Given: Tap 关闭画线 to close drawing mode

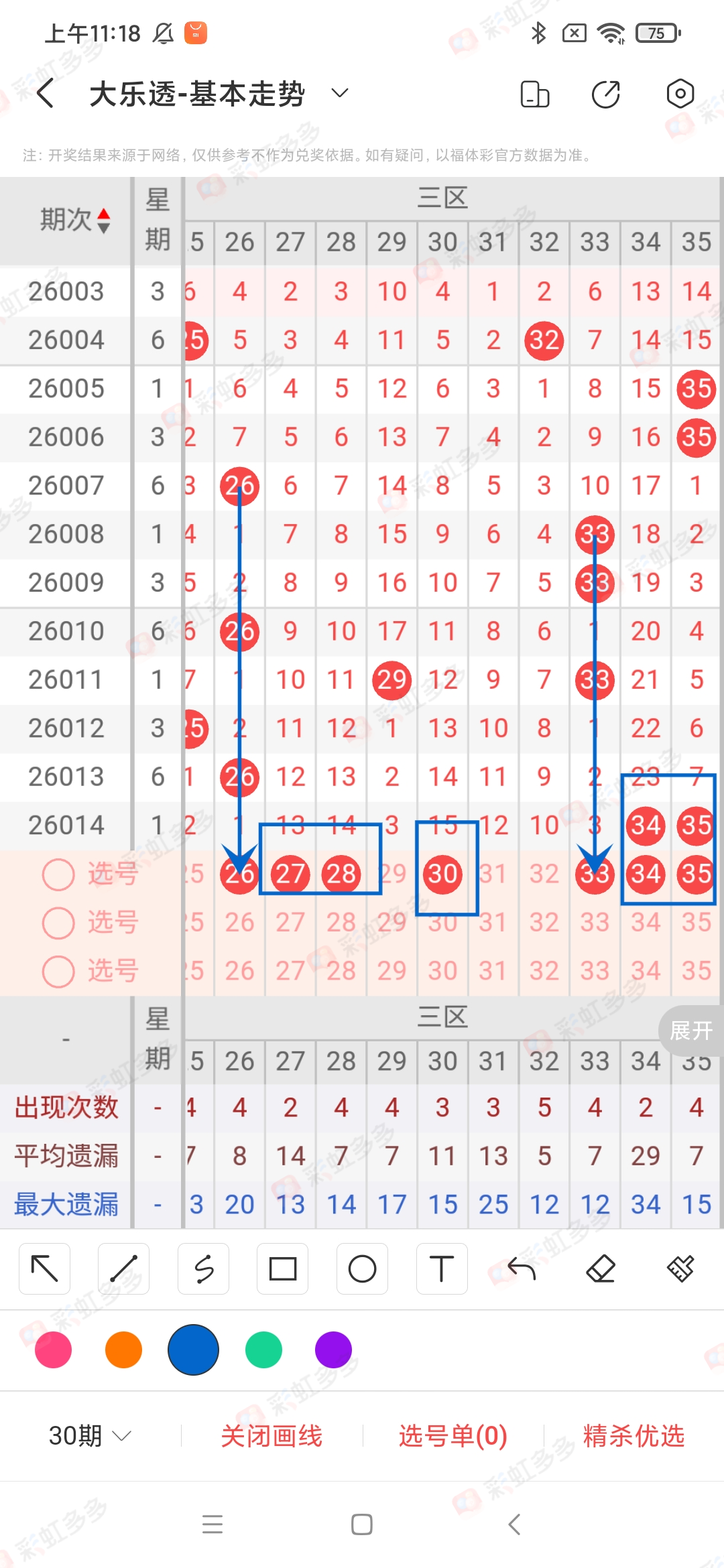Looking at the screenshot, I should click(273, 1436).
